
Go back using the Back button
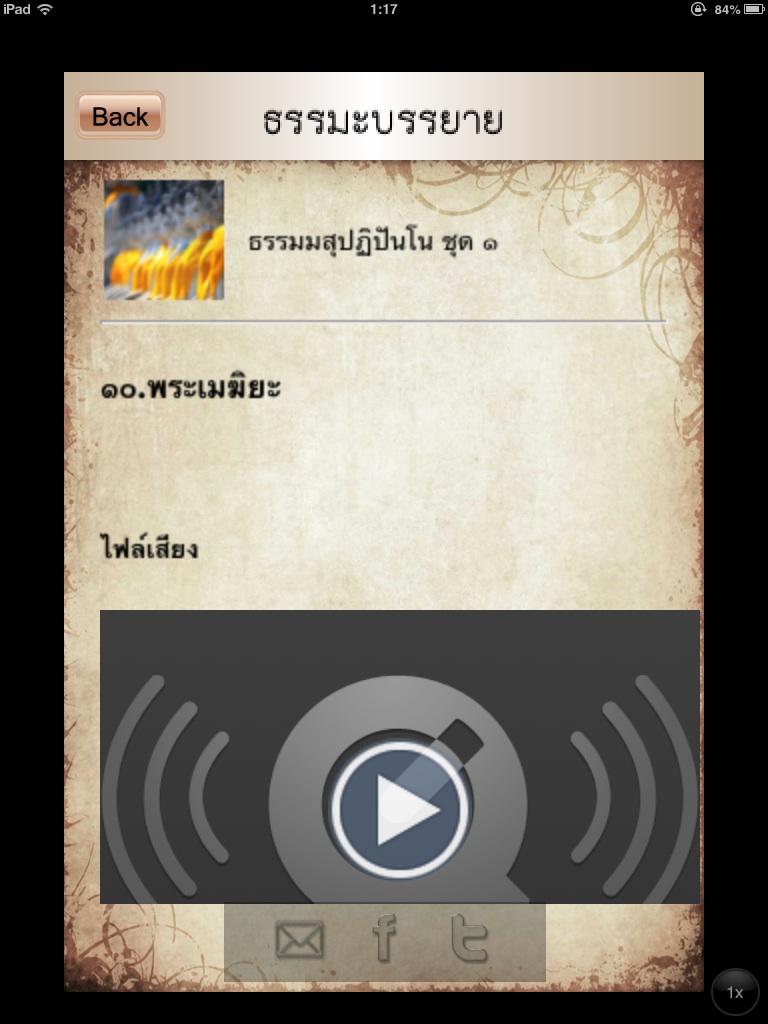120,116
